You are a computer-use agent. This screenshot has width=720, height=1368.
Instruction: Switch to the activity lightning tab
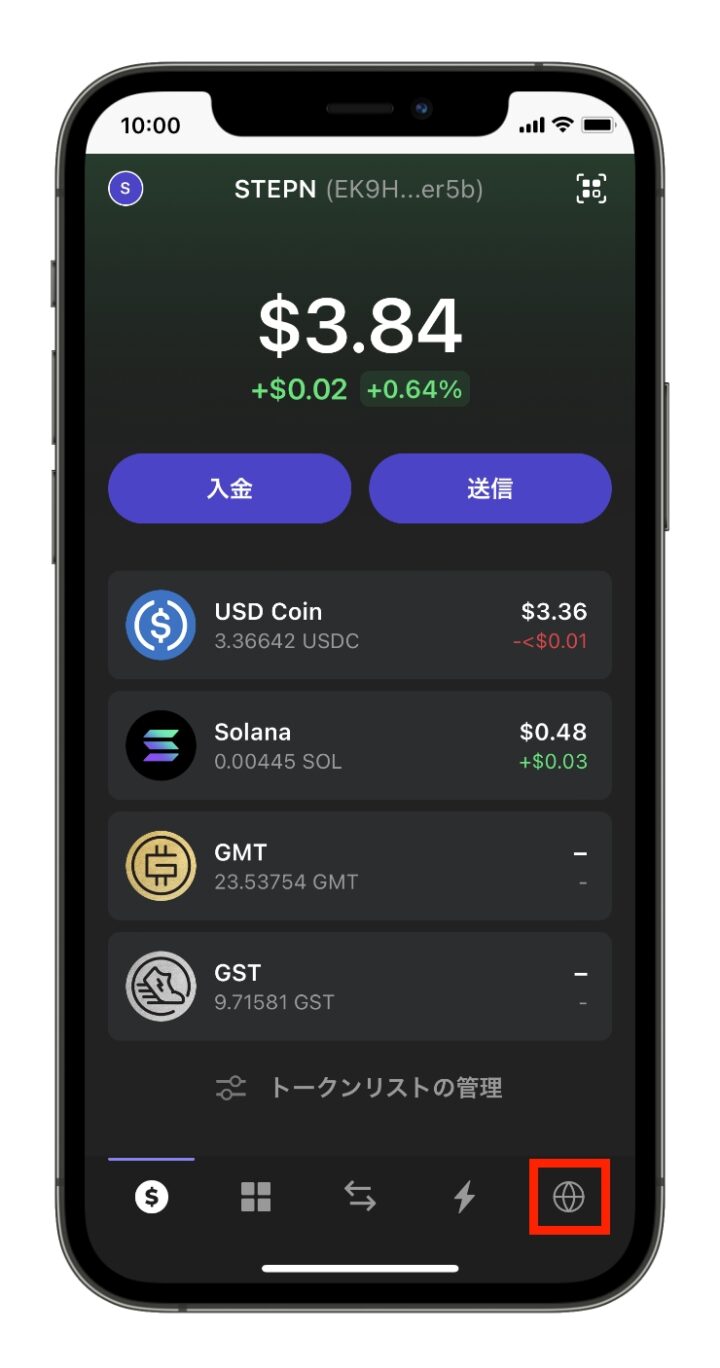[x=464, y=1196]
